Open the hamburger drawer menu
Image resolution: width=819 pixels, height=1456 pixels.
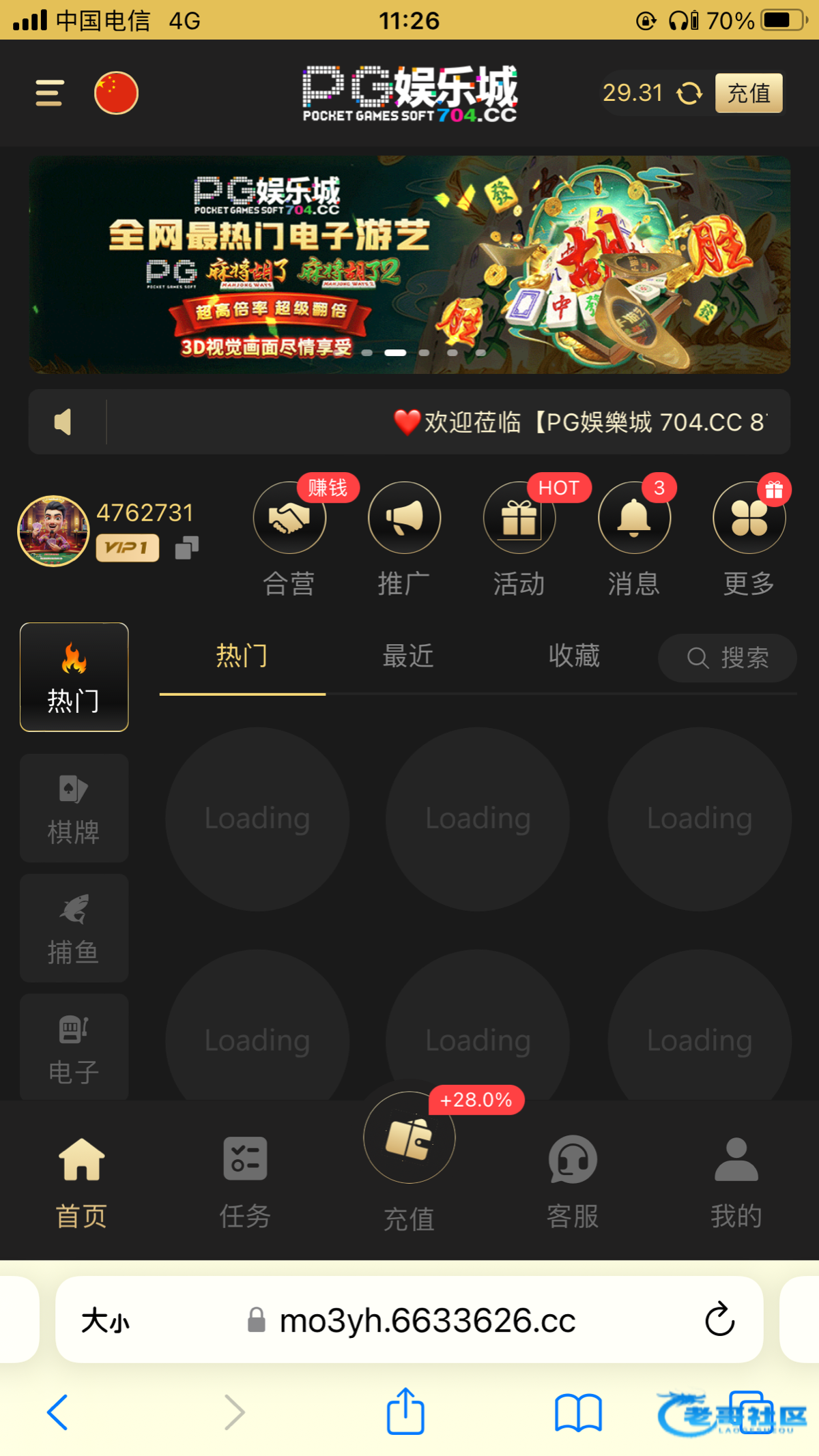pyautogui.click(x=49, y=93)
